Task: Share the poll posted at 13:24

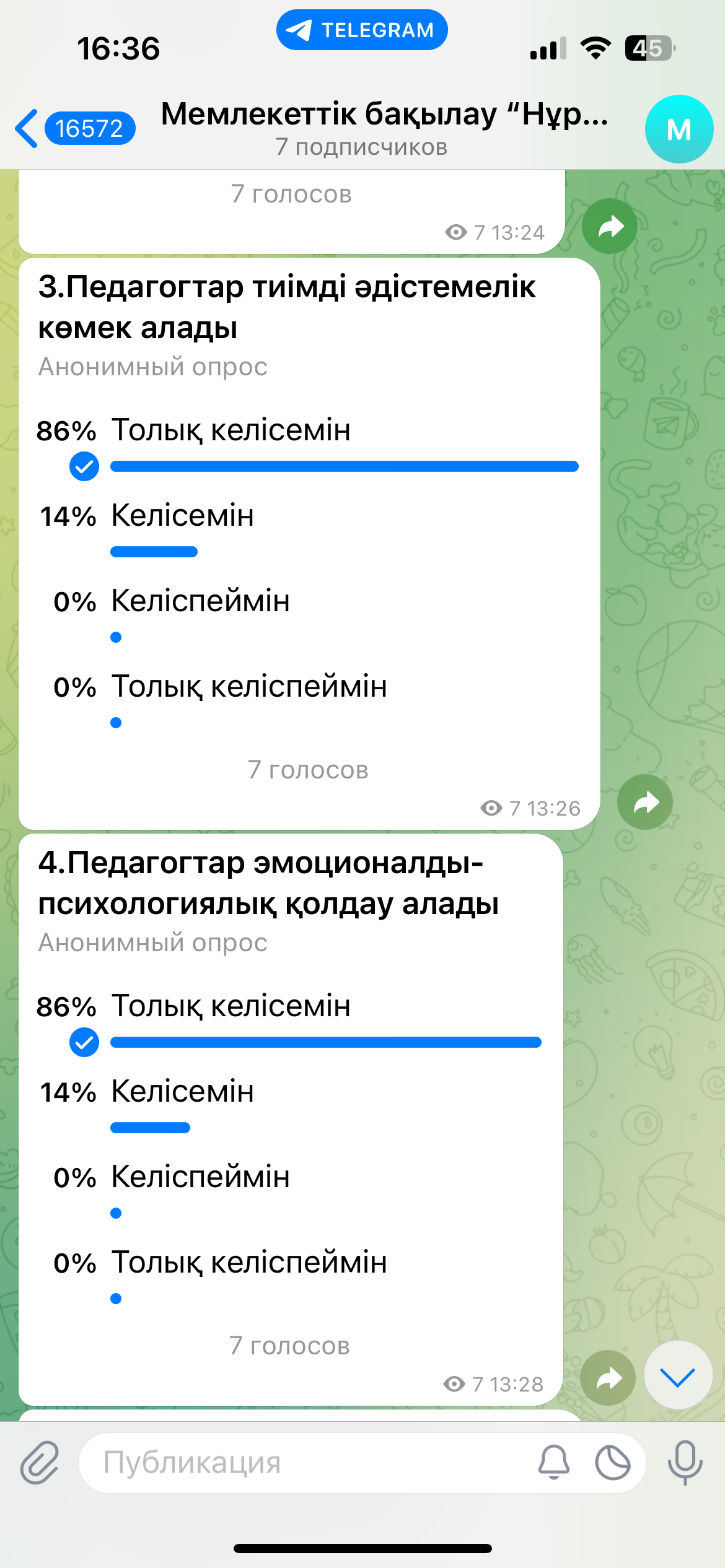Action: pos(610,227)
